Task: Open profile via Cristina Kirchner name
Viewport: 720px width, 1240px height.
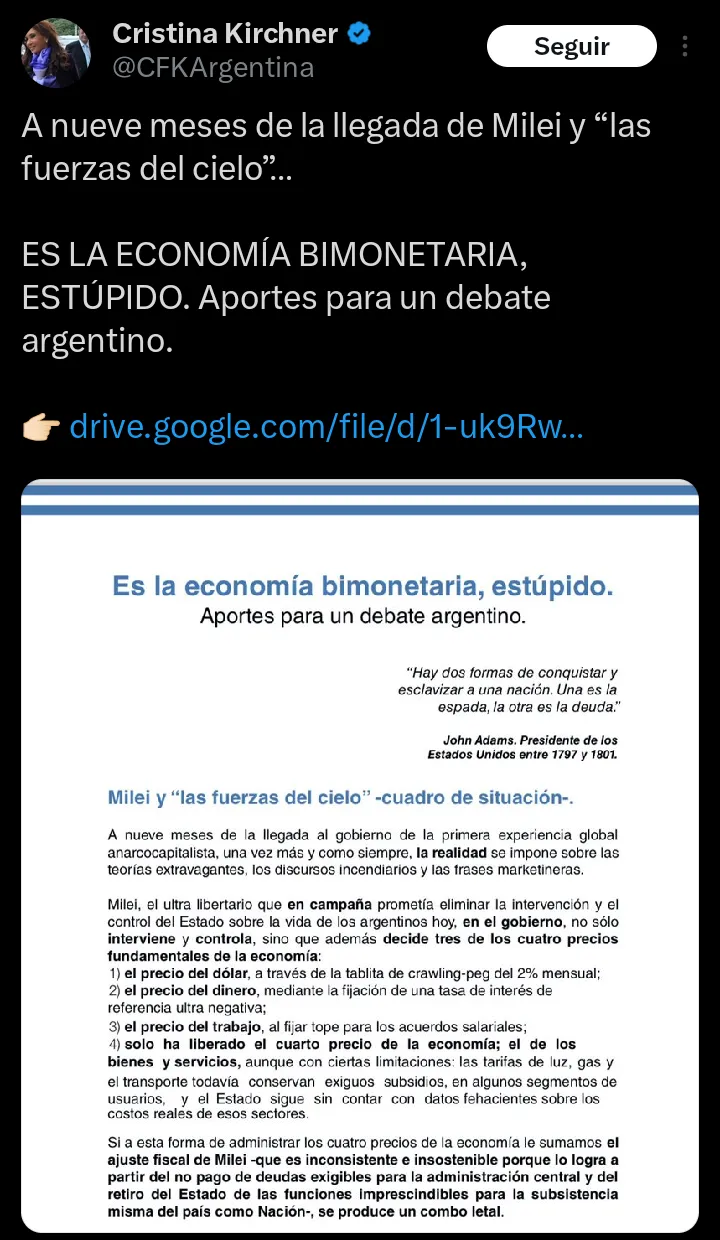Action: [225, 33]
